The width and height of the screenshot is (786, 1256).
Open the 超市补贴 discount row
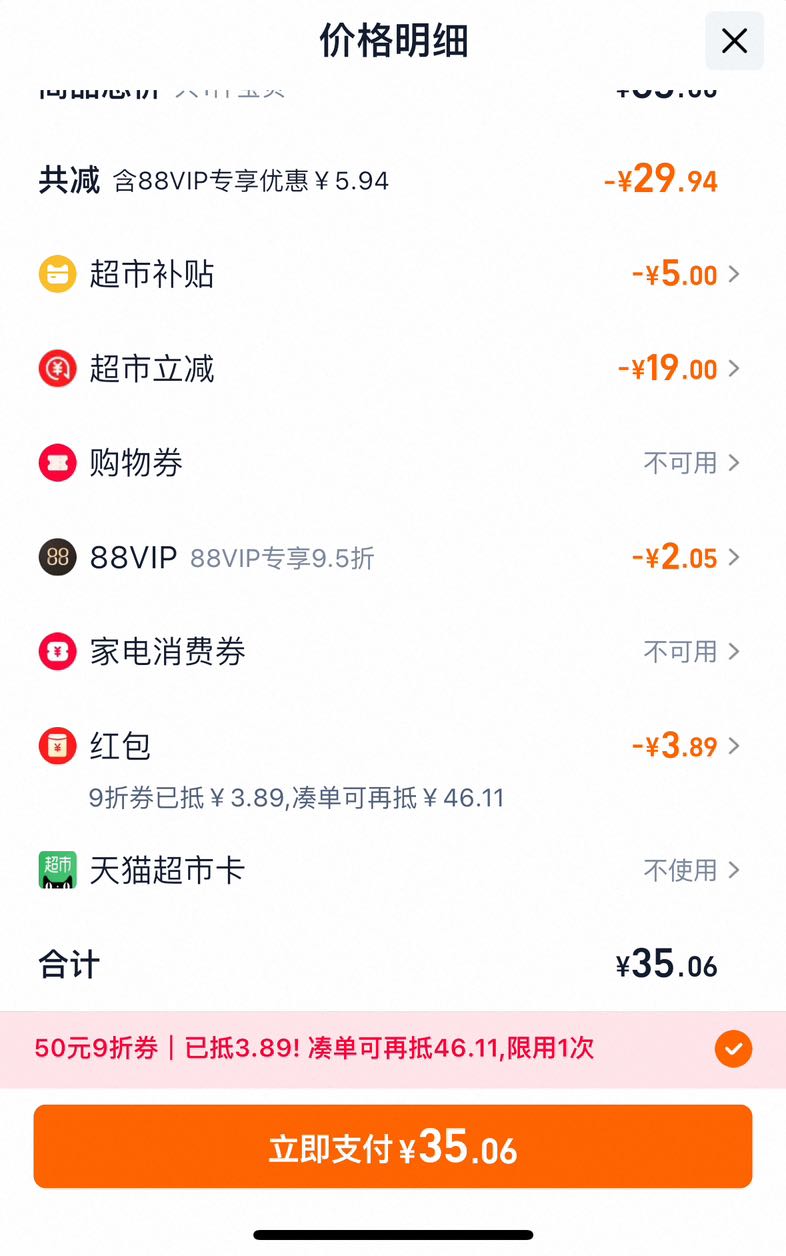click(x=393, y=274)
